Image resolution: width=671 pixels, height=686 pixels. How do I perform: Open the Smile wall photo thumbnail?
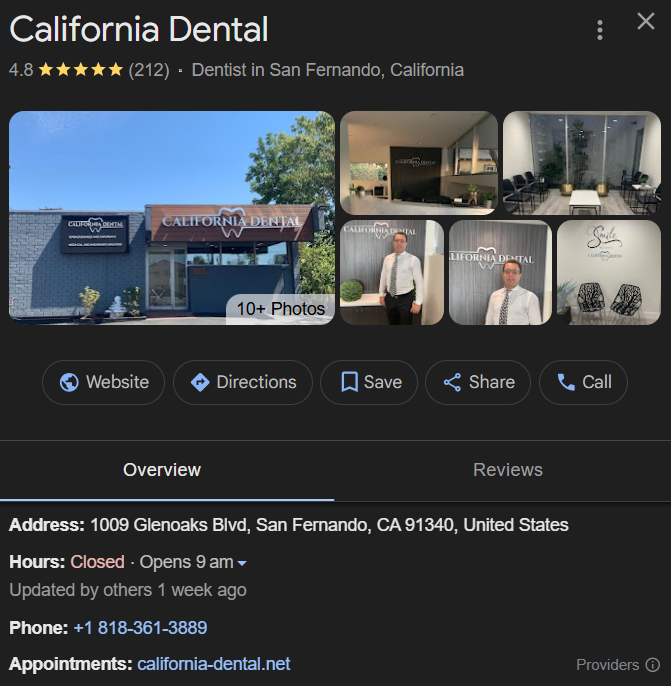pyautogui.click(x=608, y=272)
